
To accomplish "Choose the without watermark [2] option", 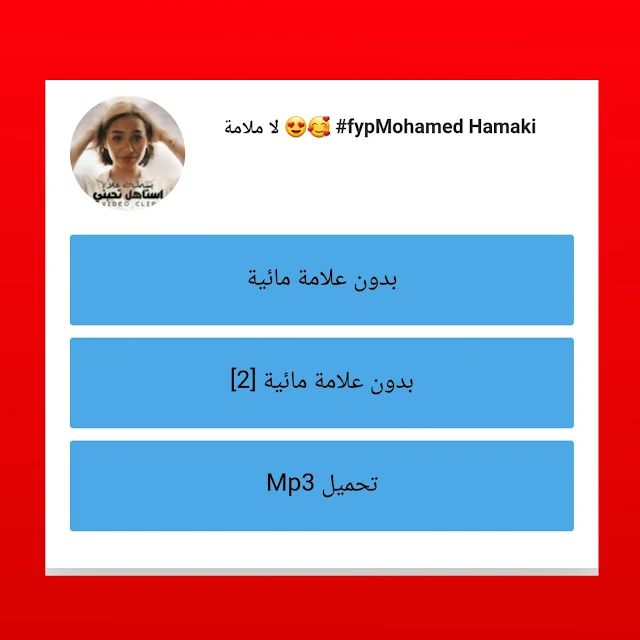I will pyautogui.click(x=321, y=382).
